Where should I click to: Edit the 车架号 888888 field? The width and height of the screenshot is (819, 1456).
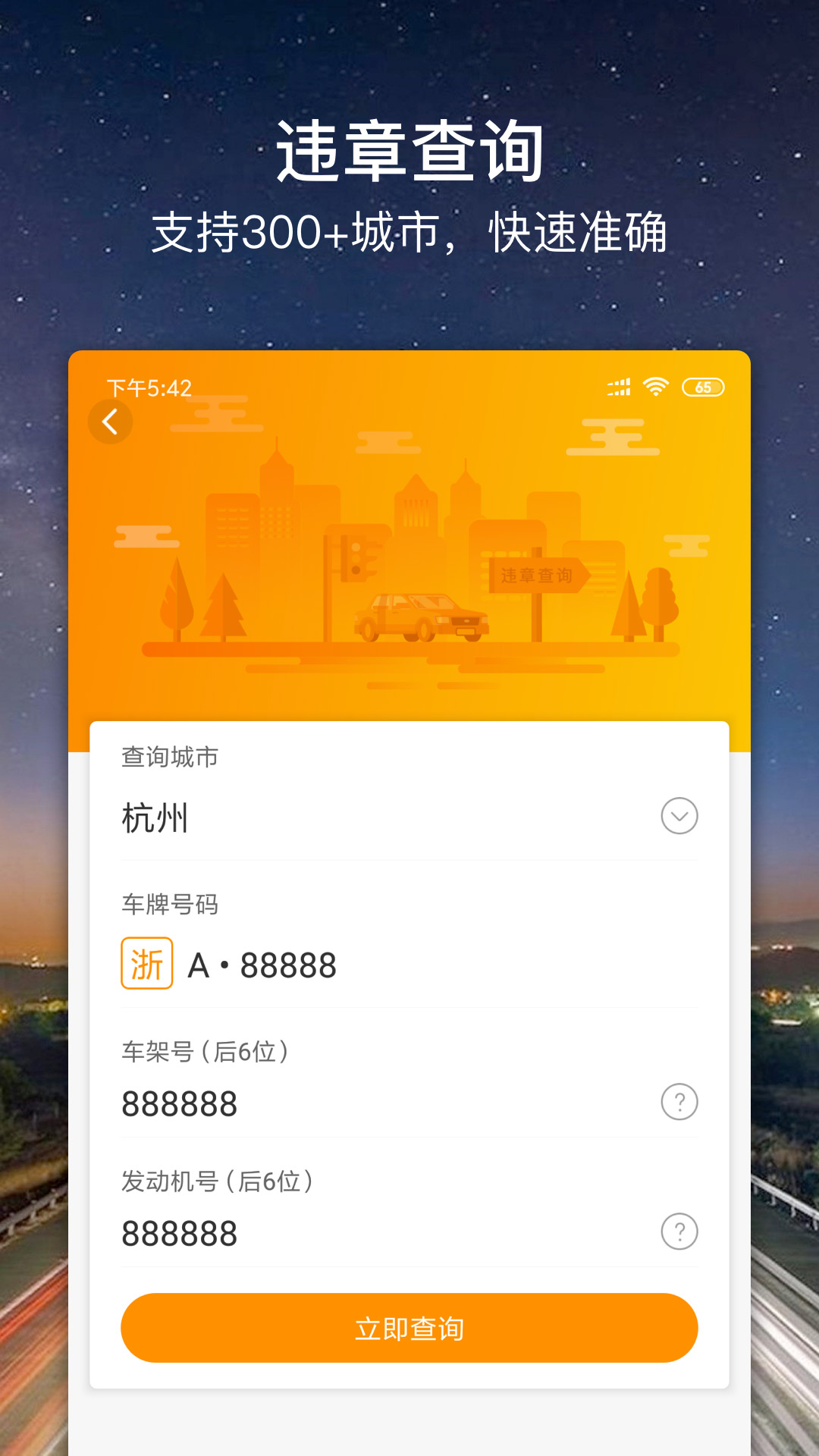coord(178,1103)
